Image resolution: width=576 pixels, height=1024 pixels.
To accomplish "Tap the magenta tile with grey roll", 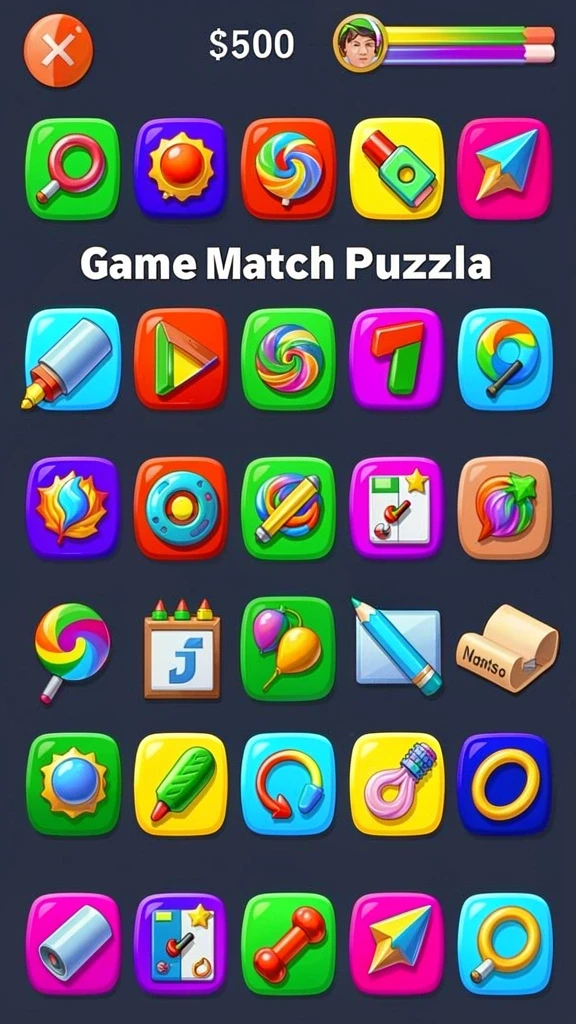I will 73,943.
